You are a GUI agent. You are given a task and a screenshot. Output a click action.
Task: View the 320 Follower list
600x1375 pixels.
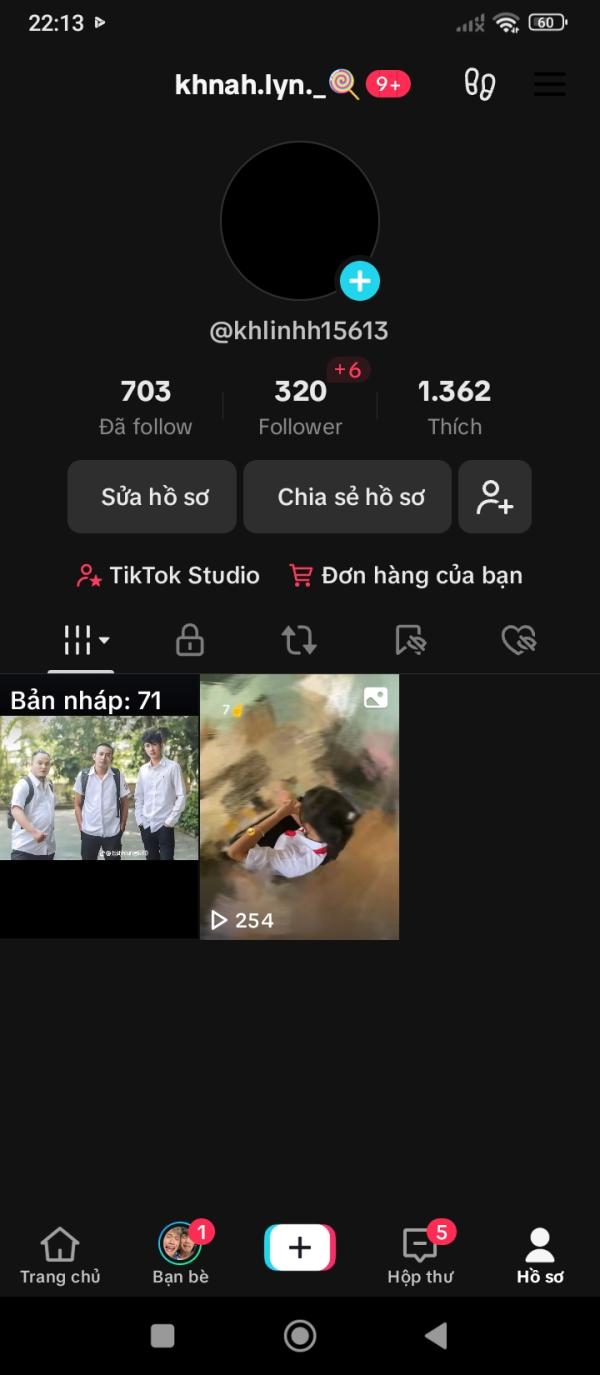(x=300, y=406)
